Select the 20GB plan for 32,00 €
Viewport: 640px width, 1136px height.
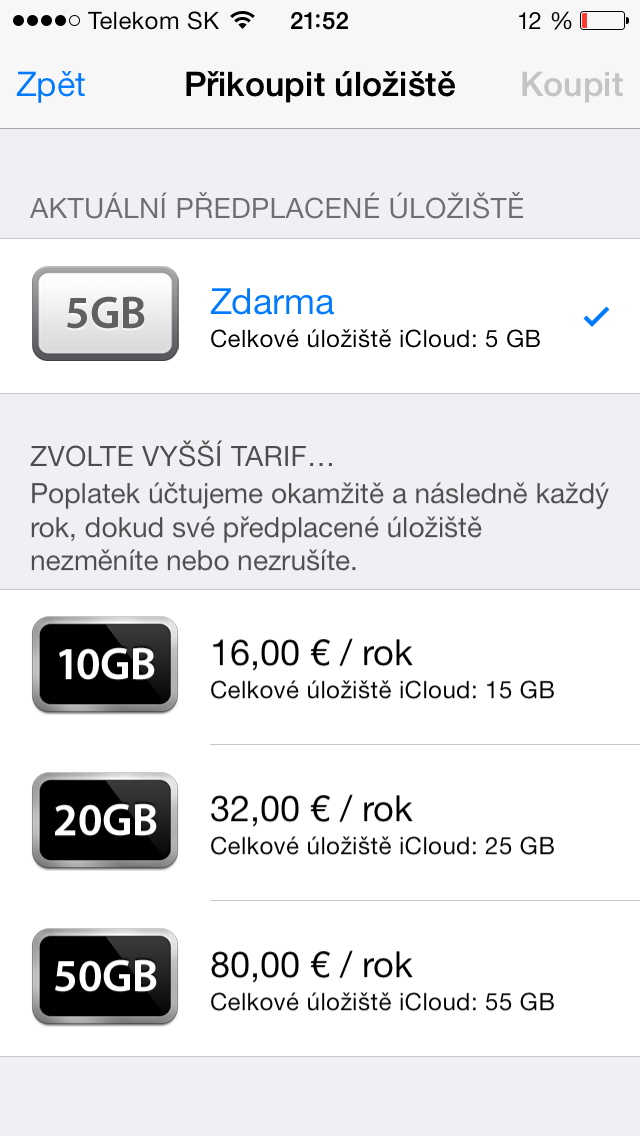pos(320,823)
